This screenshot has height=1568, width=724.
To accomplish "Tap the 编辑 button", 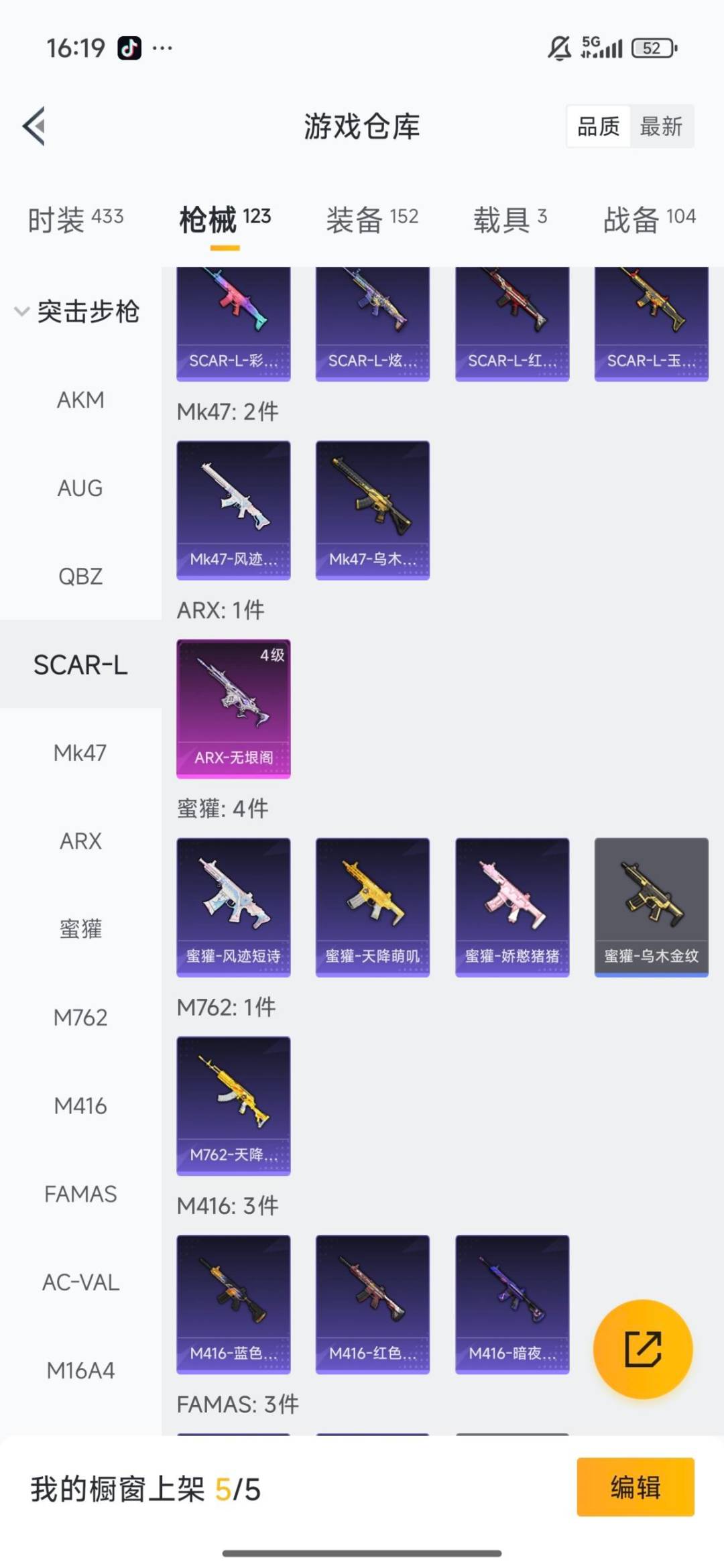I will [x=635, y=1487].
